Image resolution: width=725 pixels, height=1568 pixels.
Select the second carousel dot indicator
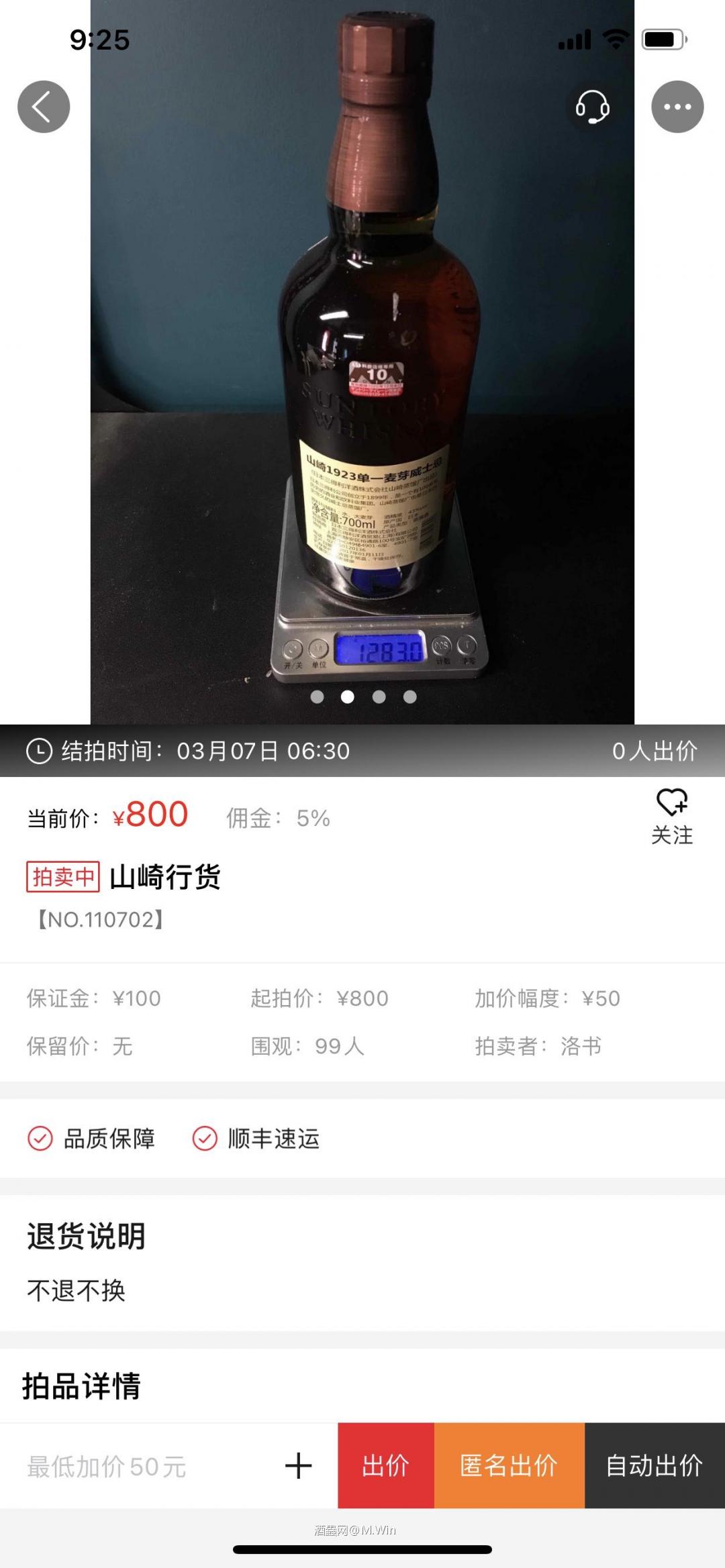(x=347, y=698)
